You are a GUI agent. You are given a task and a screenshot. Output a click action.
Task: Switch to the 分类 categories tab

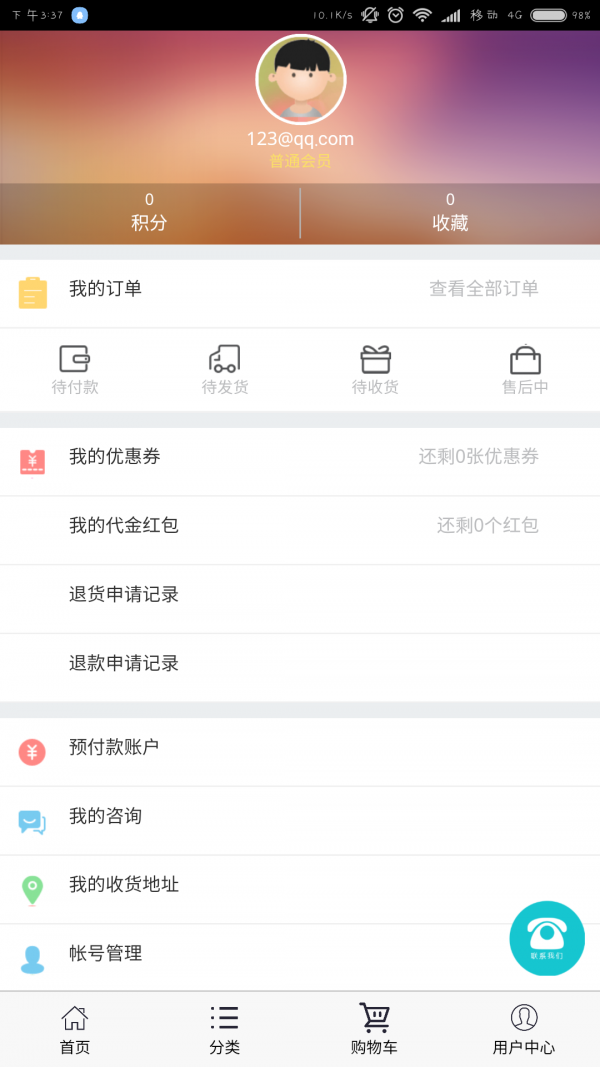tap(225, 1030)
